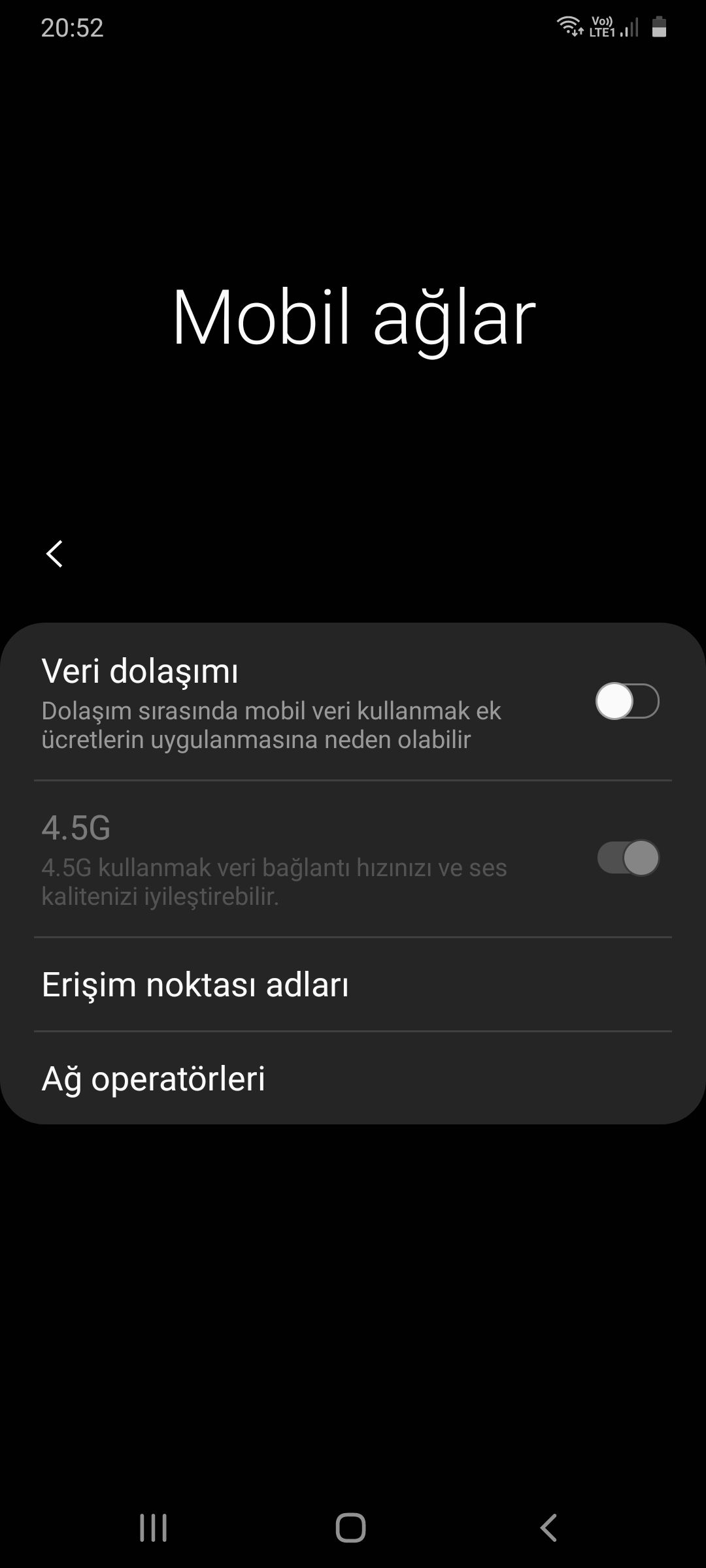Toggle the 4.5G switch
Image resolution: width=706 pixels, height=1568 pixels.
coord(627,858)
